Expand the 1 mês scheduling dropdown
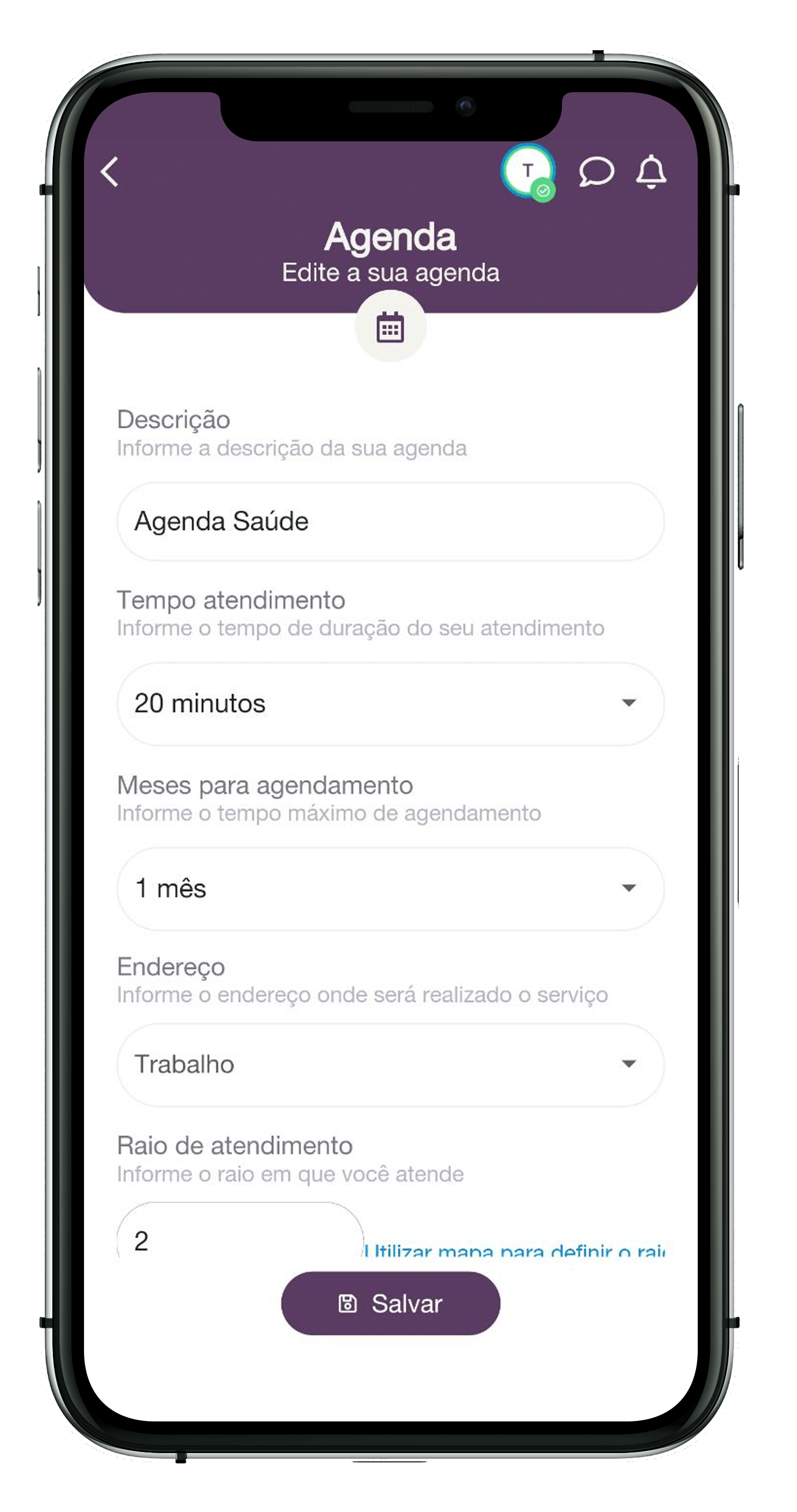The image size is (797, 1512). (x=390, y=888)
